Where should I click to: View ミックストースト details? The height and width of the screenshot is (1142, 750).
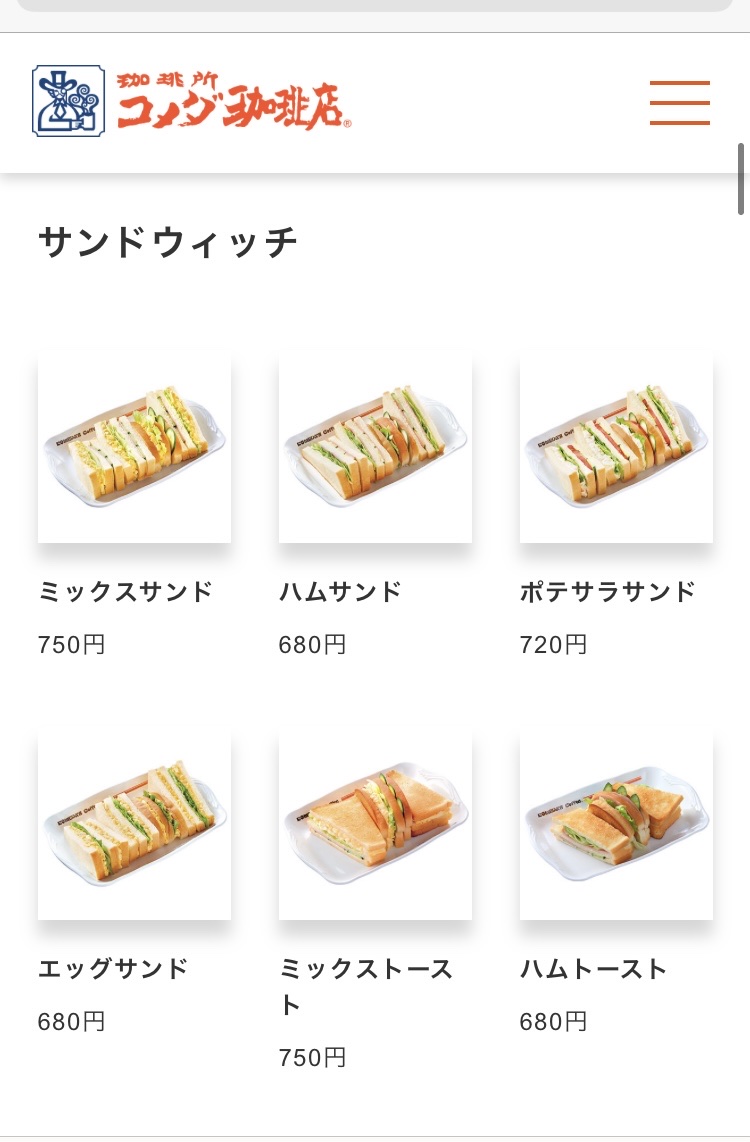pyautogui.click(x=375, y=824)
